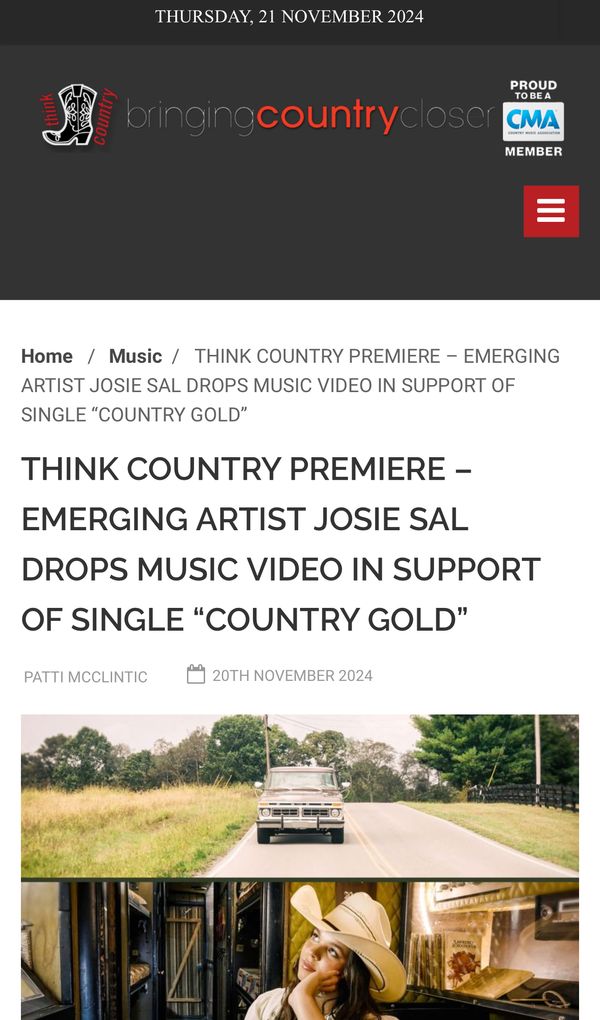
Task: Go to the Home breadcrumb link
Action: coord(47,356)
